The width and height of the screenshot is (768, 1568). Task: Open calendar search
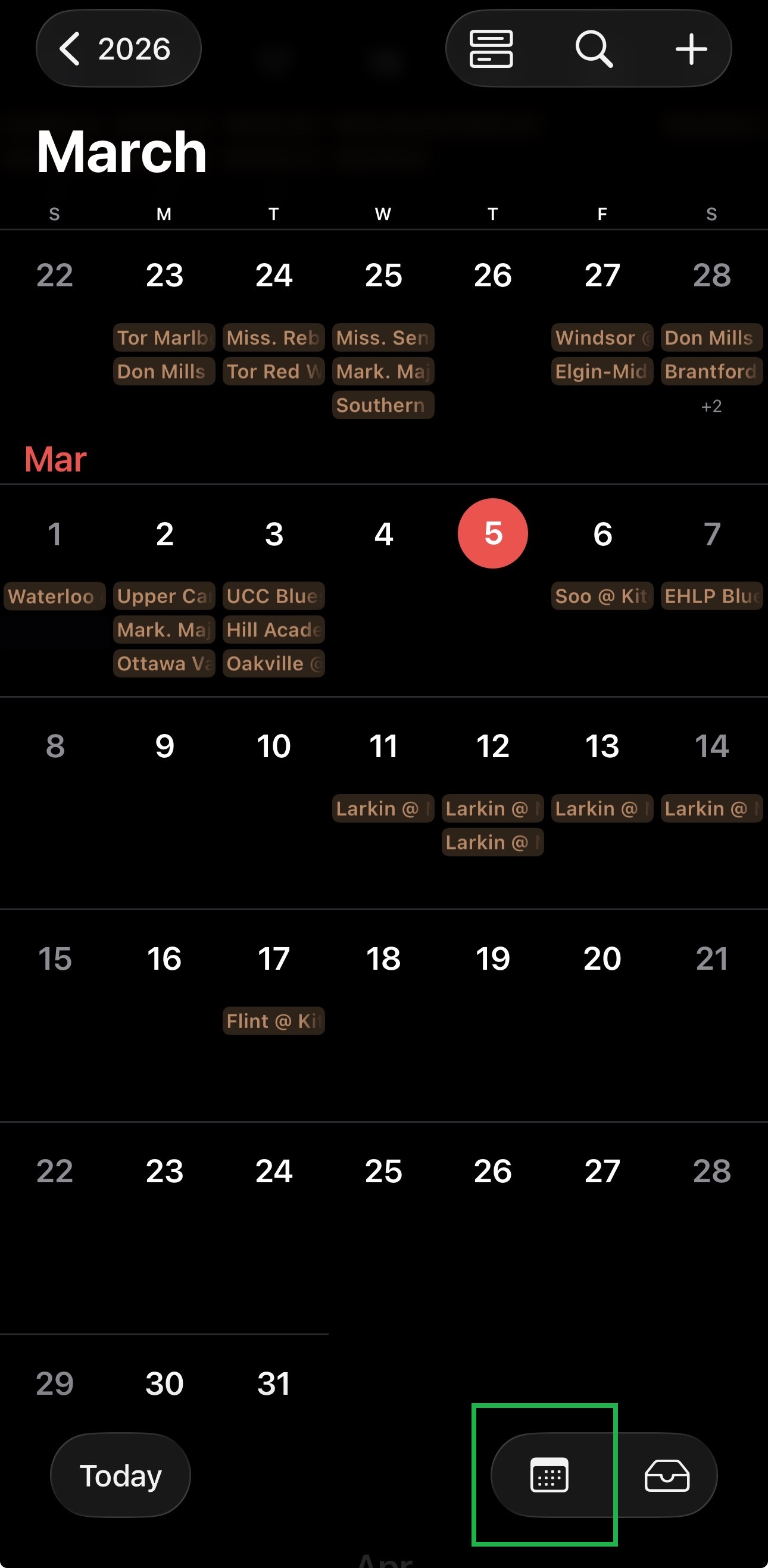pyautogui.click(x=594, y=49)
